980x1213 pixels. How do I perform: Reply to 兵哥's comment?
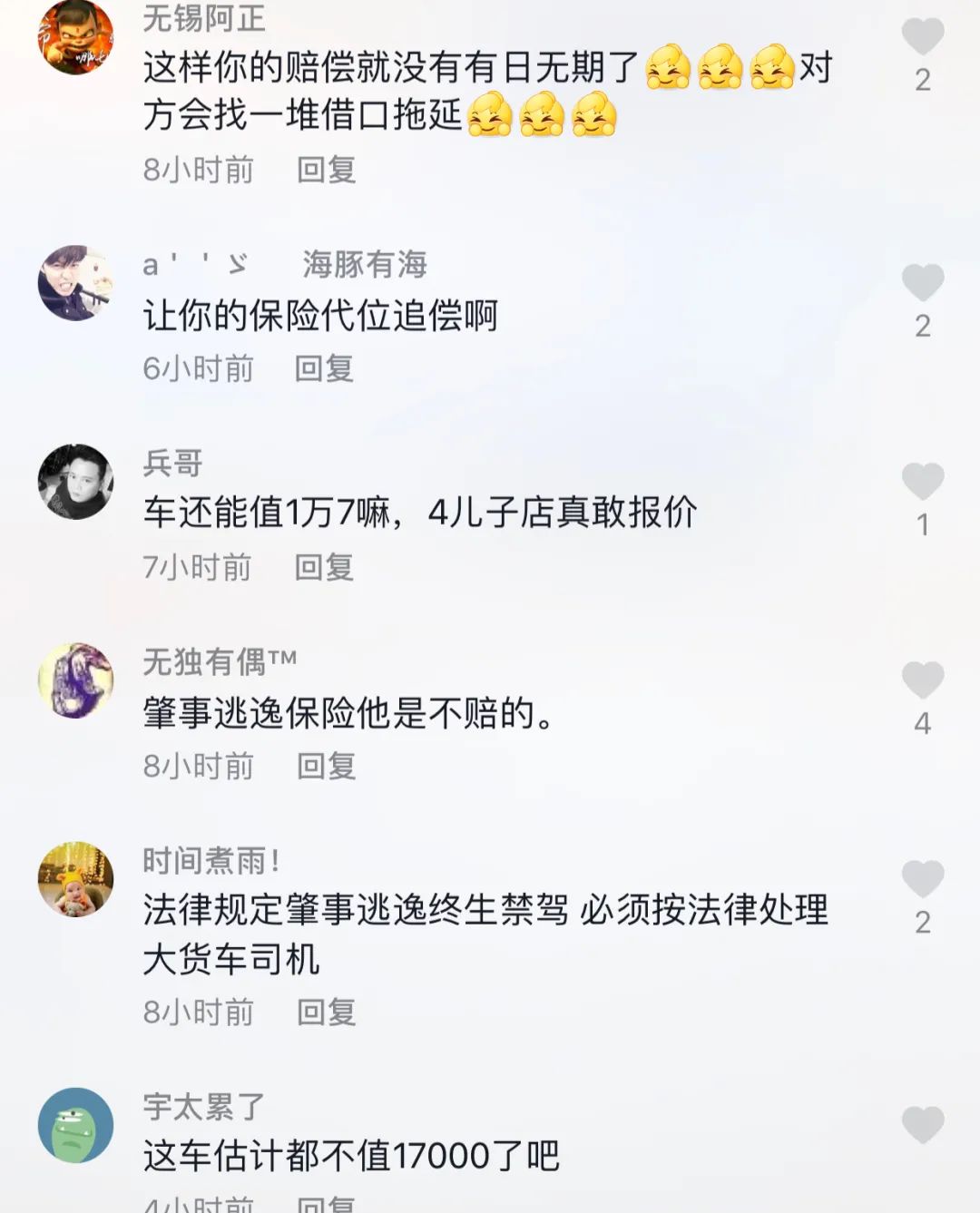click(x=324, y=567)
